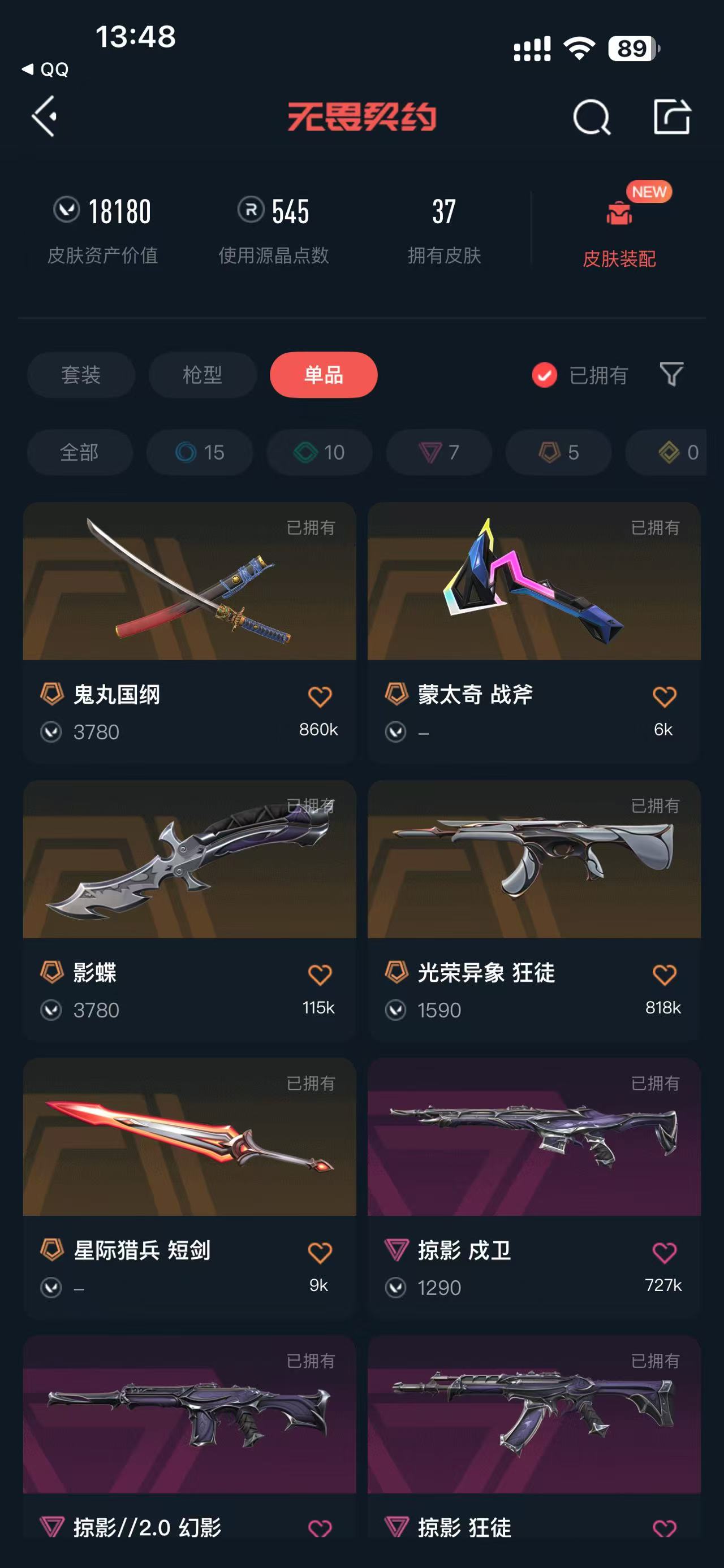
Task: Open the 星际猎兵 短剑 skin card
Action: click(x=189, y=1188)
